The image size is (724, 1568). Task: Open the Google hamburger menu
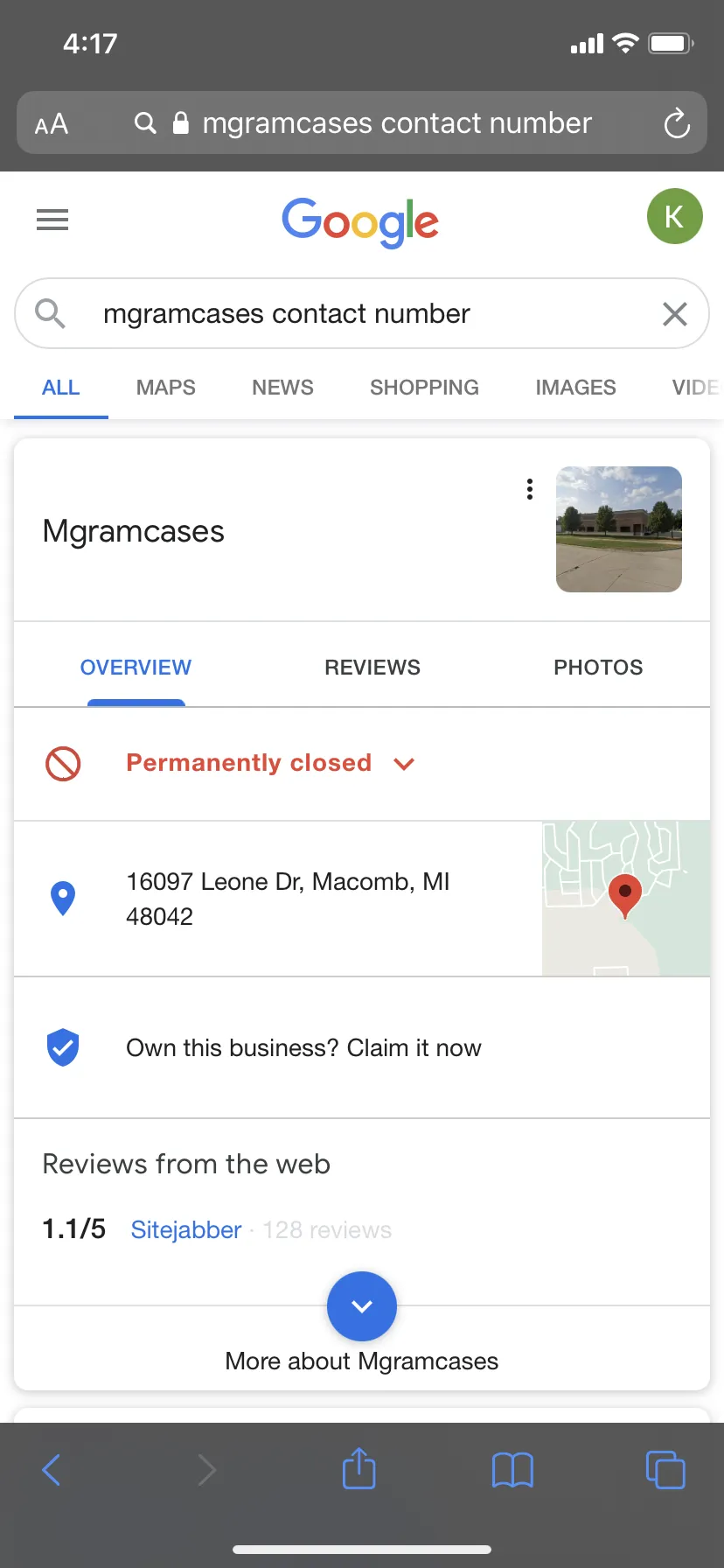tap(52, 220)
